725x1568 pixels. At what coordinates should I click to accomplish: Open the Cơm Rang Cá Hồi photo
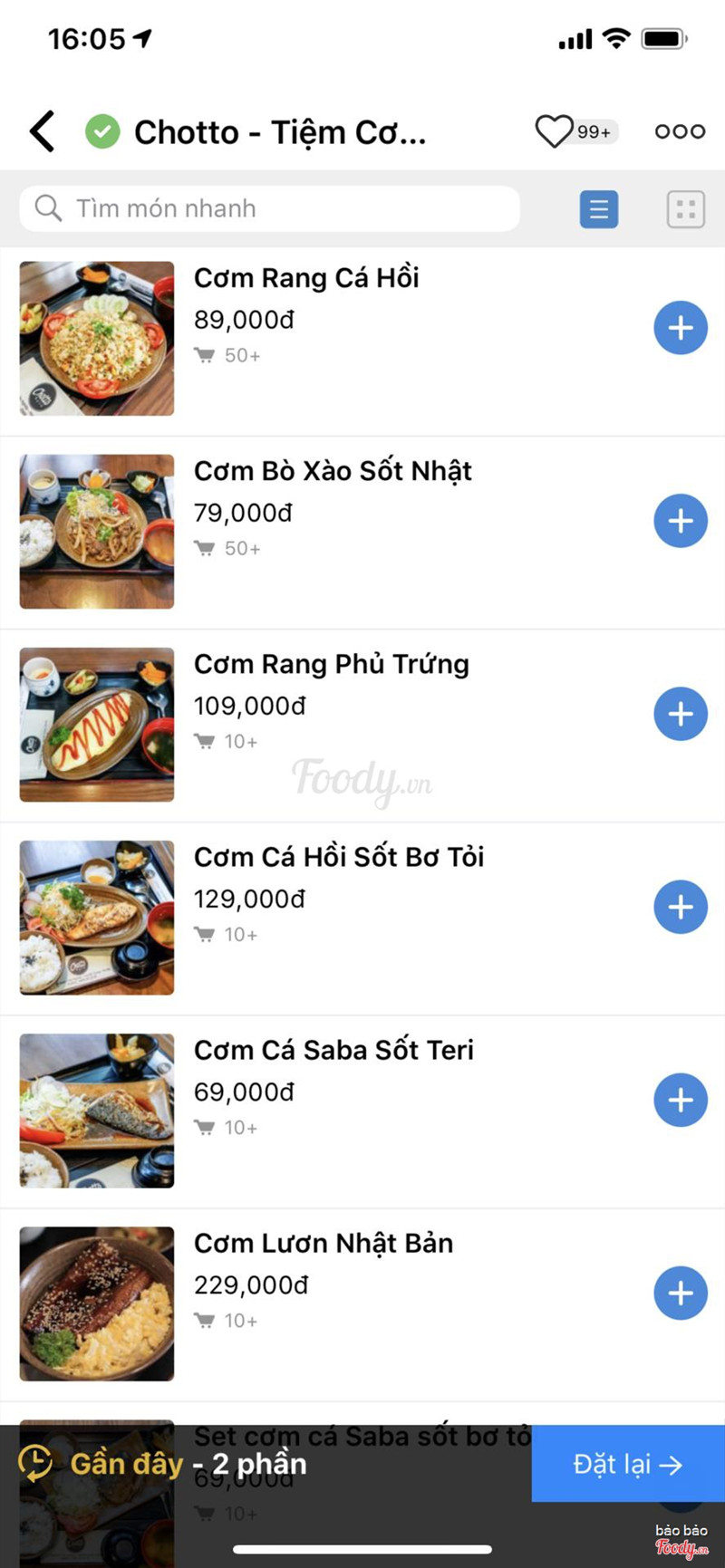(97, 339)
